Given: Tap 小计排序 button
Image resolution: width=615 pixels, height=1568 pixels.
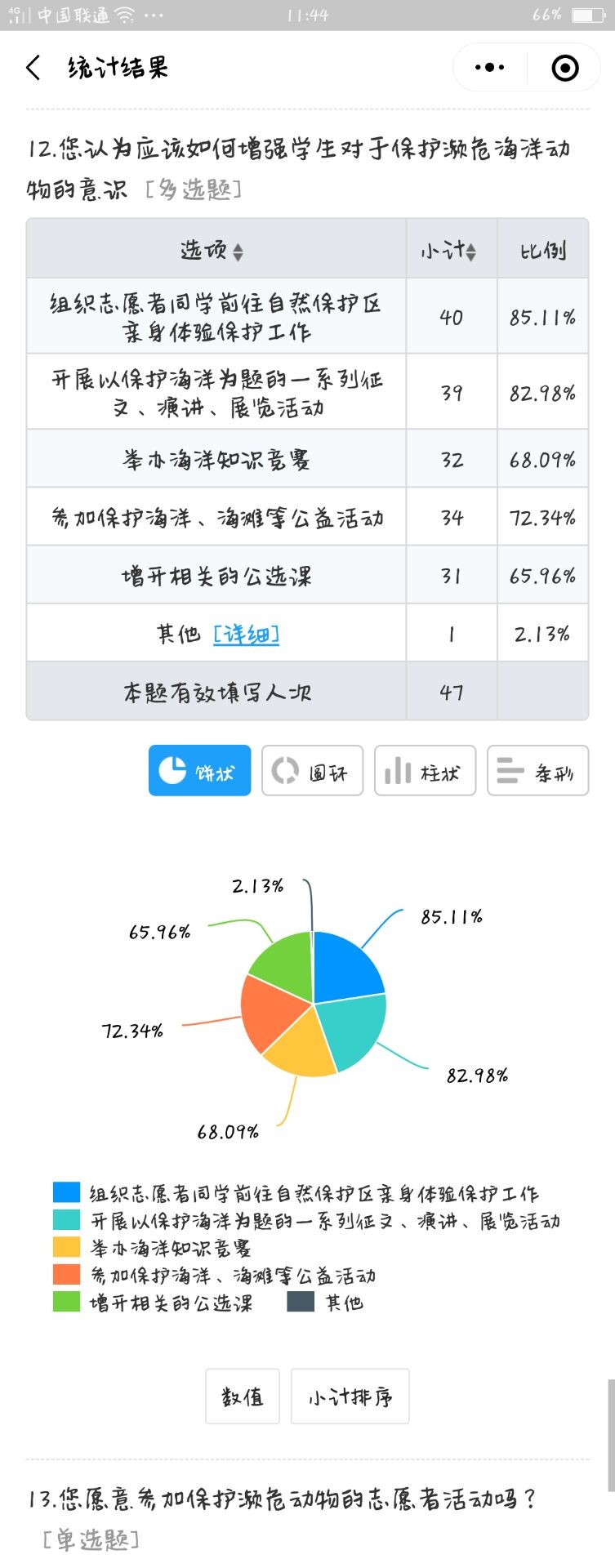Looking at the screenshot, I should (350, 1396).
